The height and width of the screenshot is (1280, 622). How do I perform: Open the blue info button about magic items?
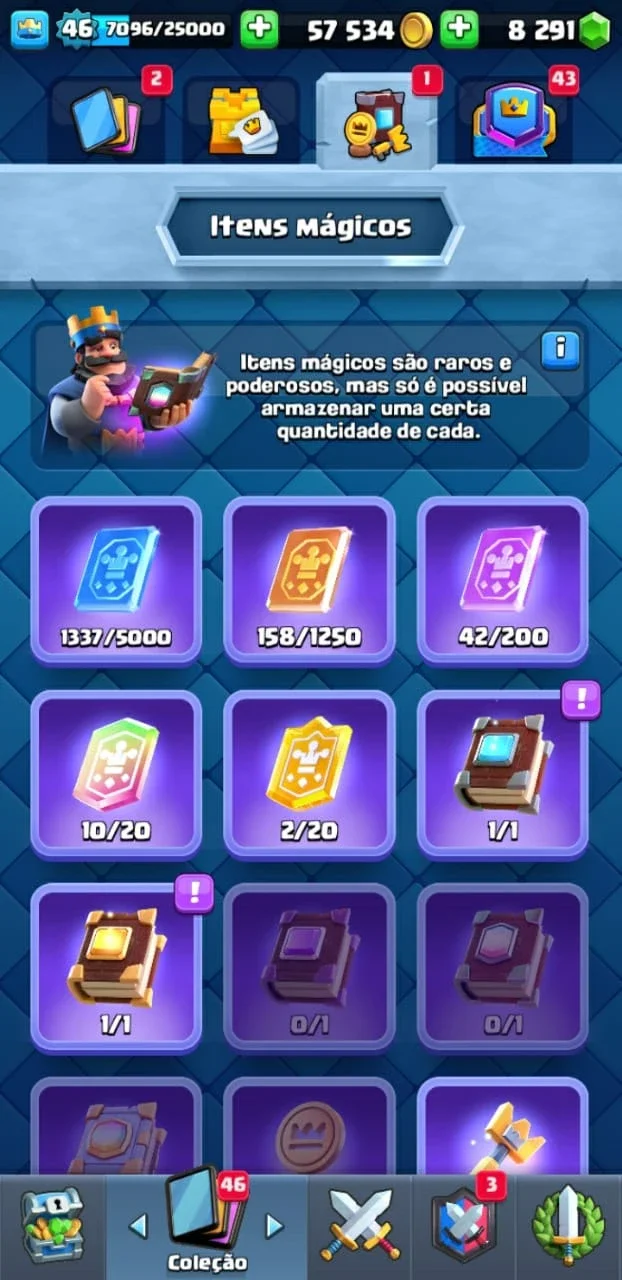(x=561, y=350)
